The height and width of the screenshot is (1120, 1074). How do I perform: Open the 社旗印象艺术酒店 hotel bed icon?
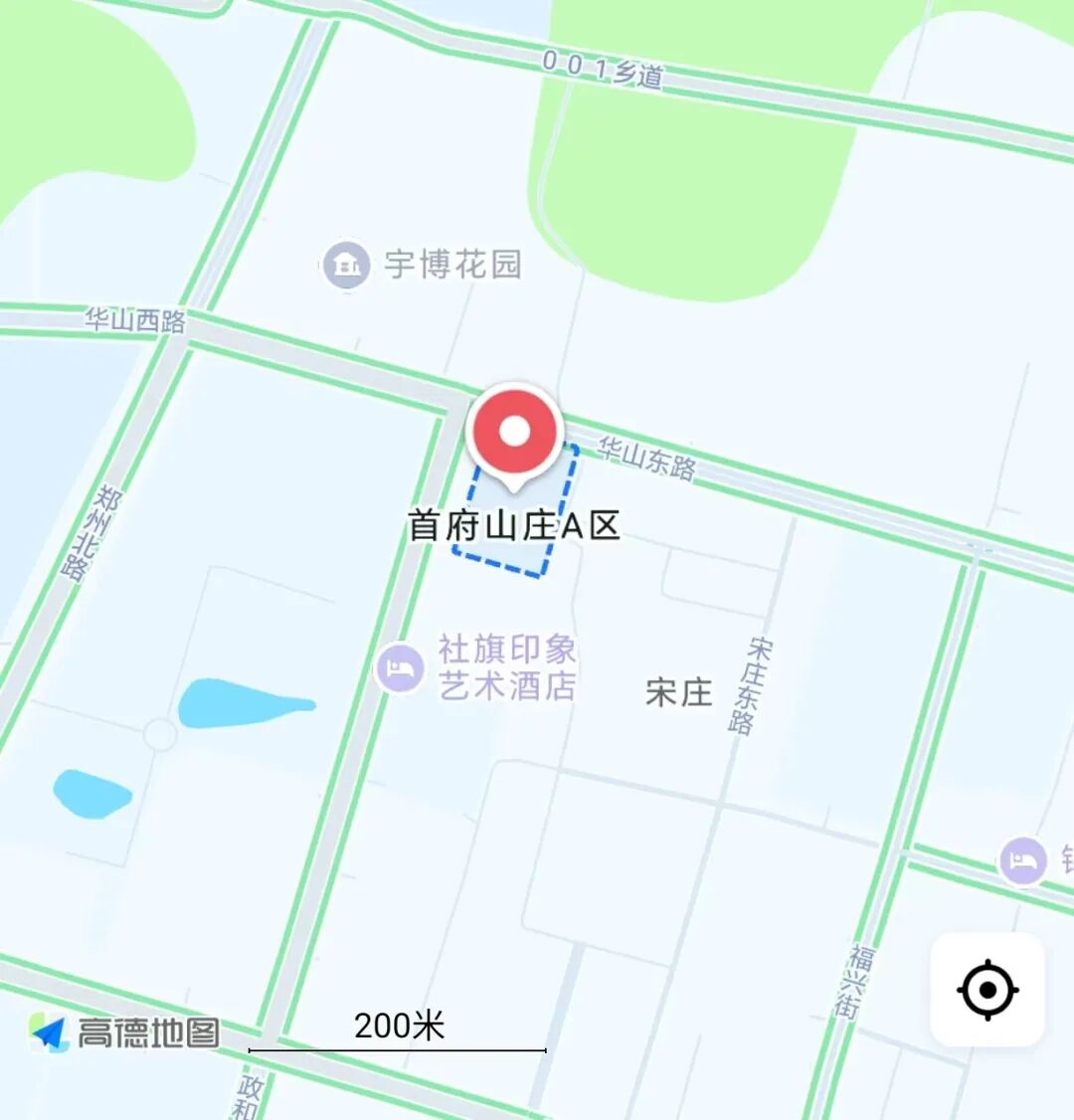point(401,666)
